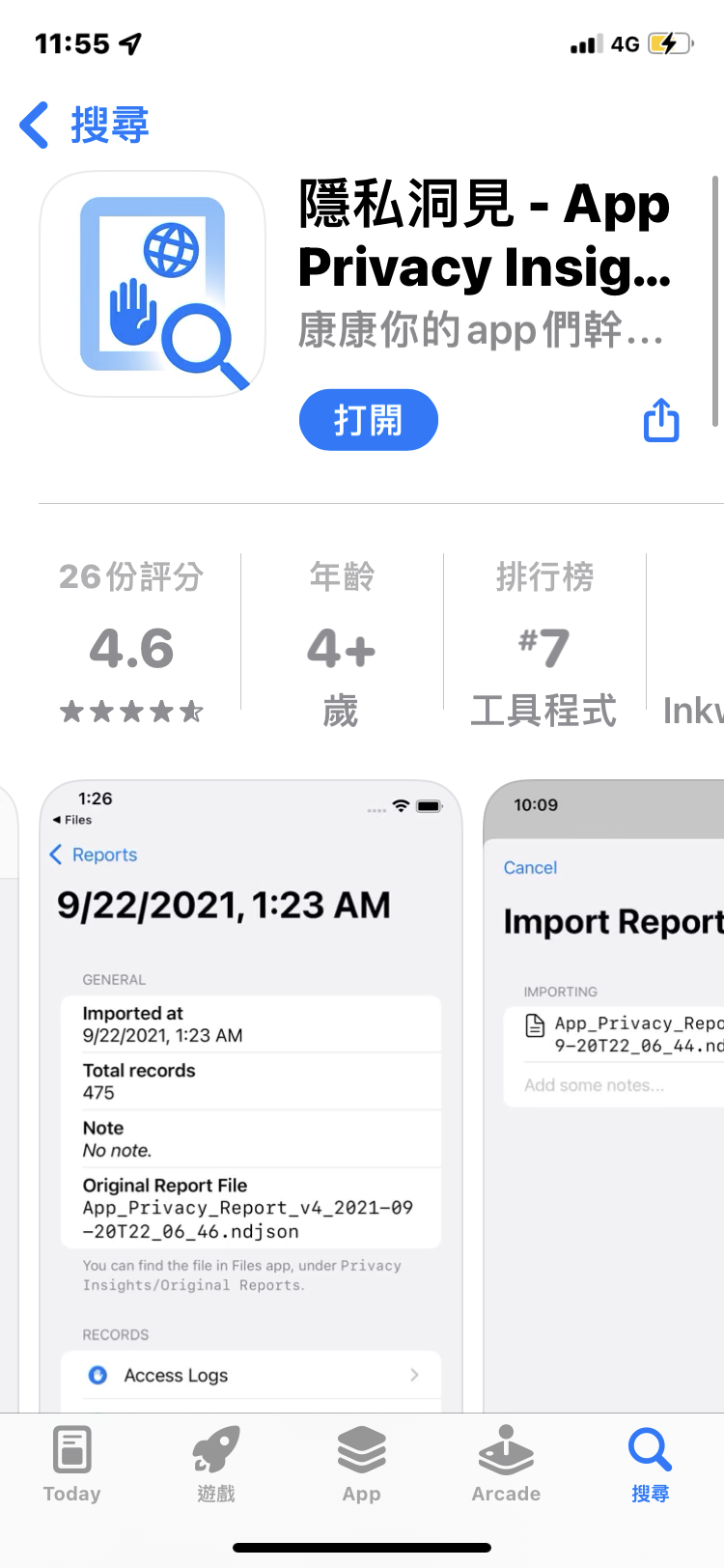The image size is (724, 1568).
Task: Switch to the Arcade tab
Action: [x=506, y=1464]
